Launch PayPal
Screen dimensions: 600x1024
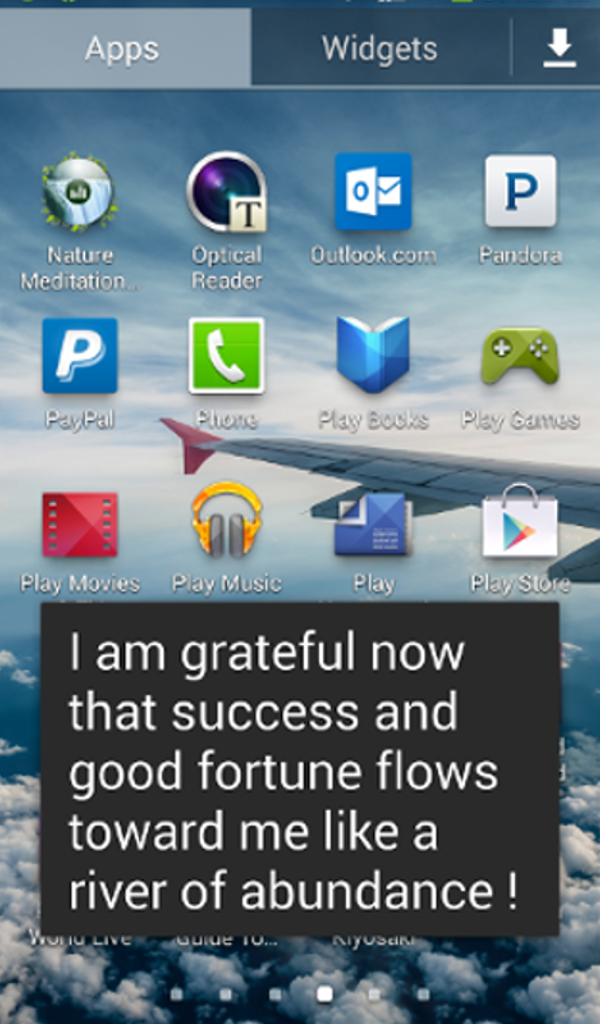[80, 356]
